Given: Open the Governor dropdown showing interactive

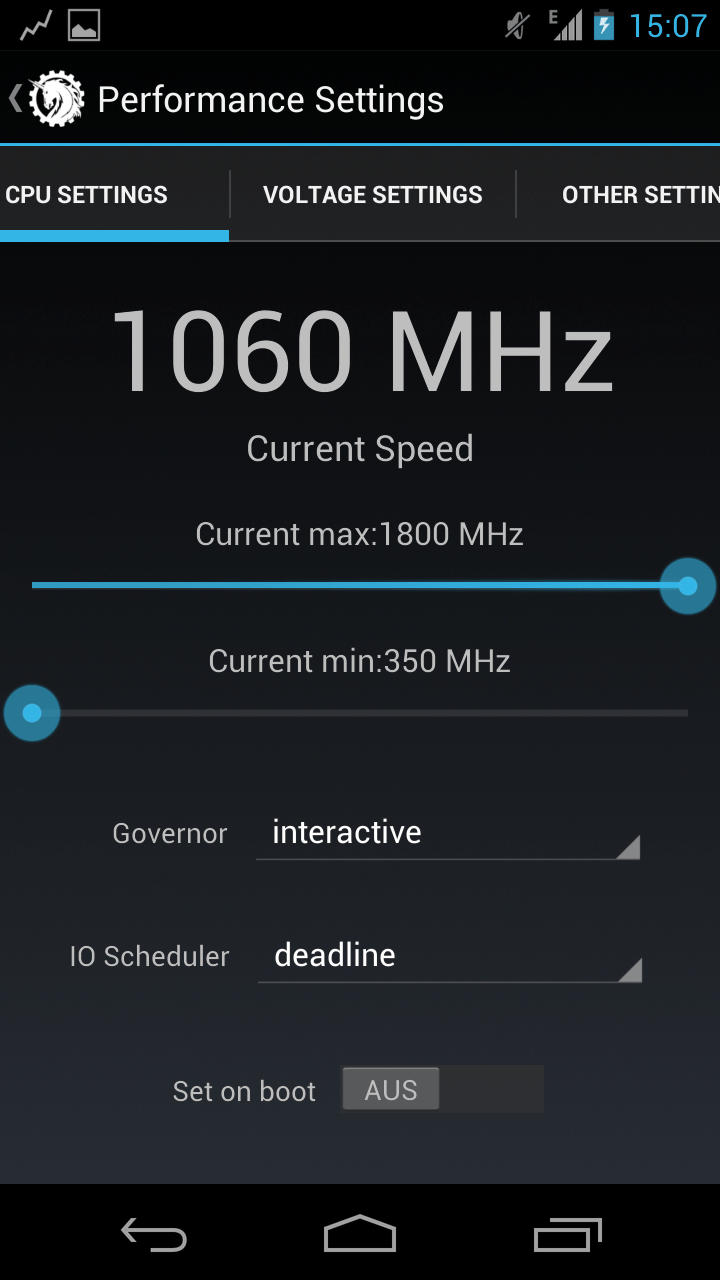Looking at the screenshot, I should click(448, 834).
